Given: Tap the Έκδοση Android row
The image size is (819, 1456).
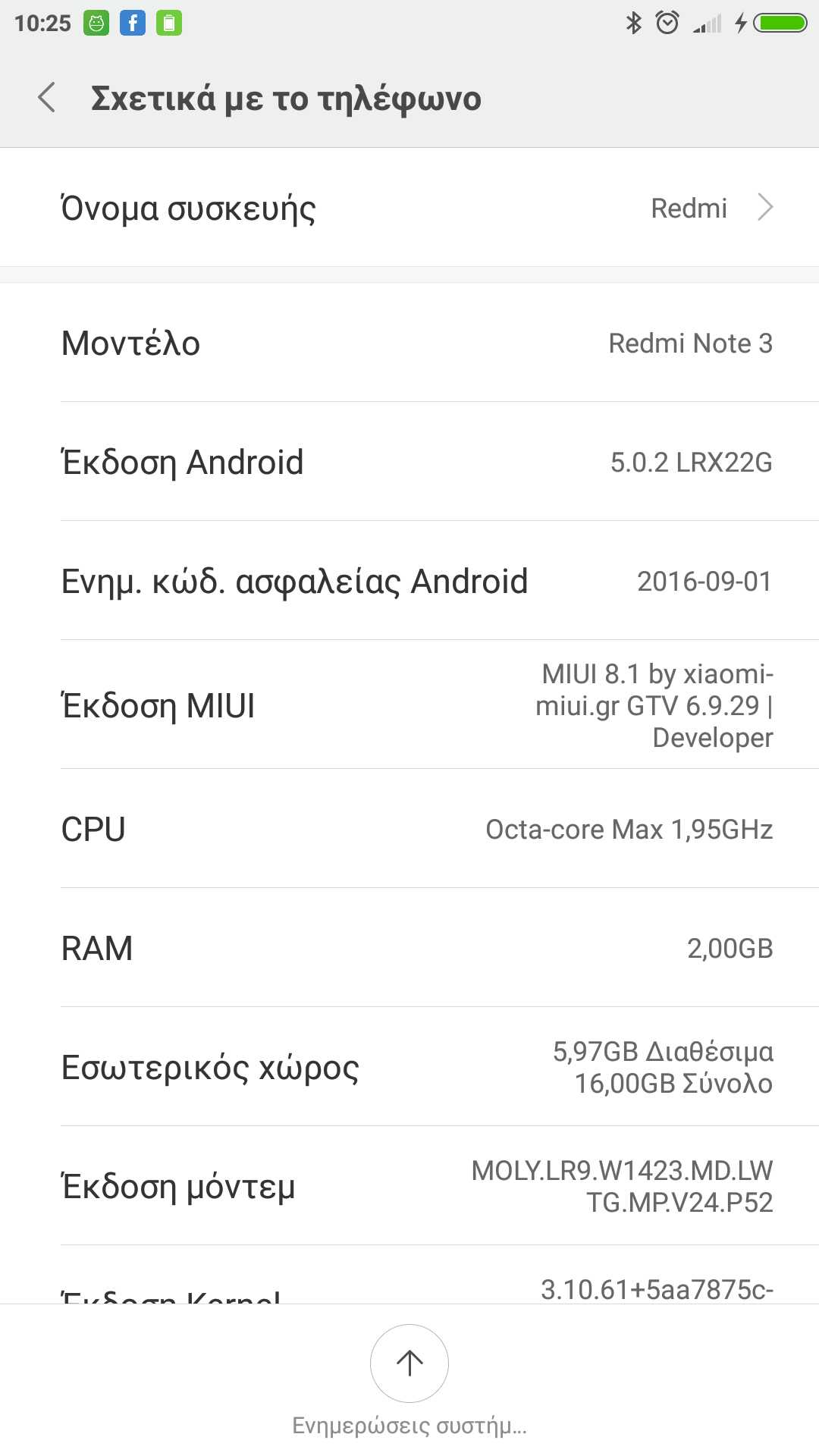Looking at the screenshot, I should pos(409,462).
